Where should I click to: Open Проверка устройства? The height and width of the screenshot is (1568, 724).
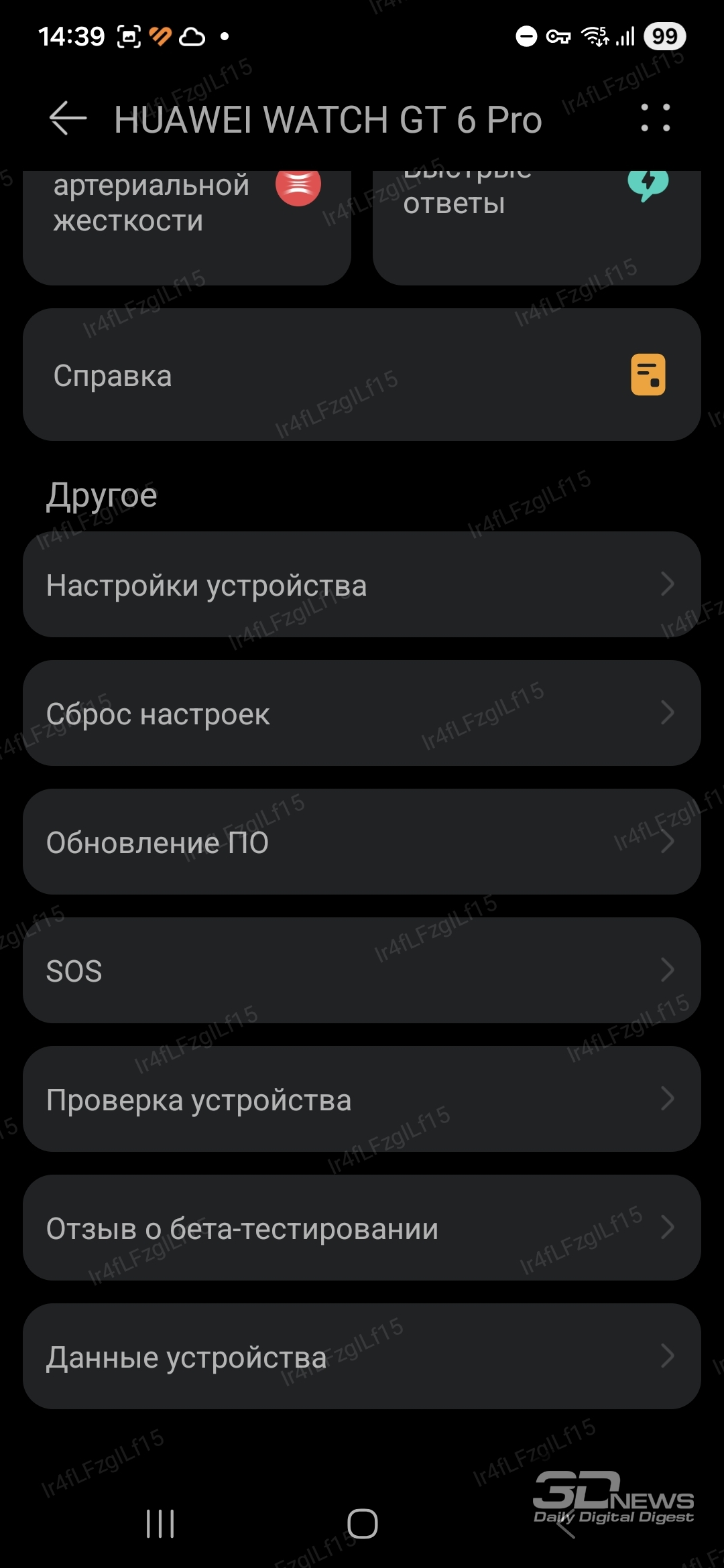tap(362, 1099)
